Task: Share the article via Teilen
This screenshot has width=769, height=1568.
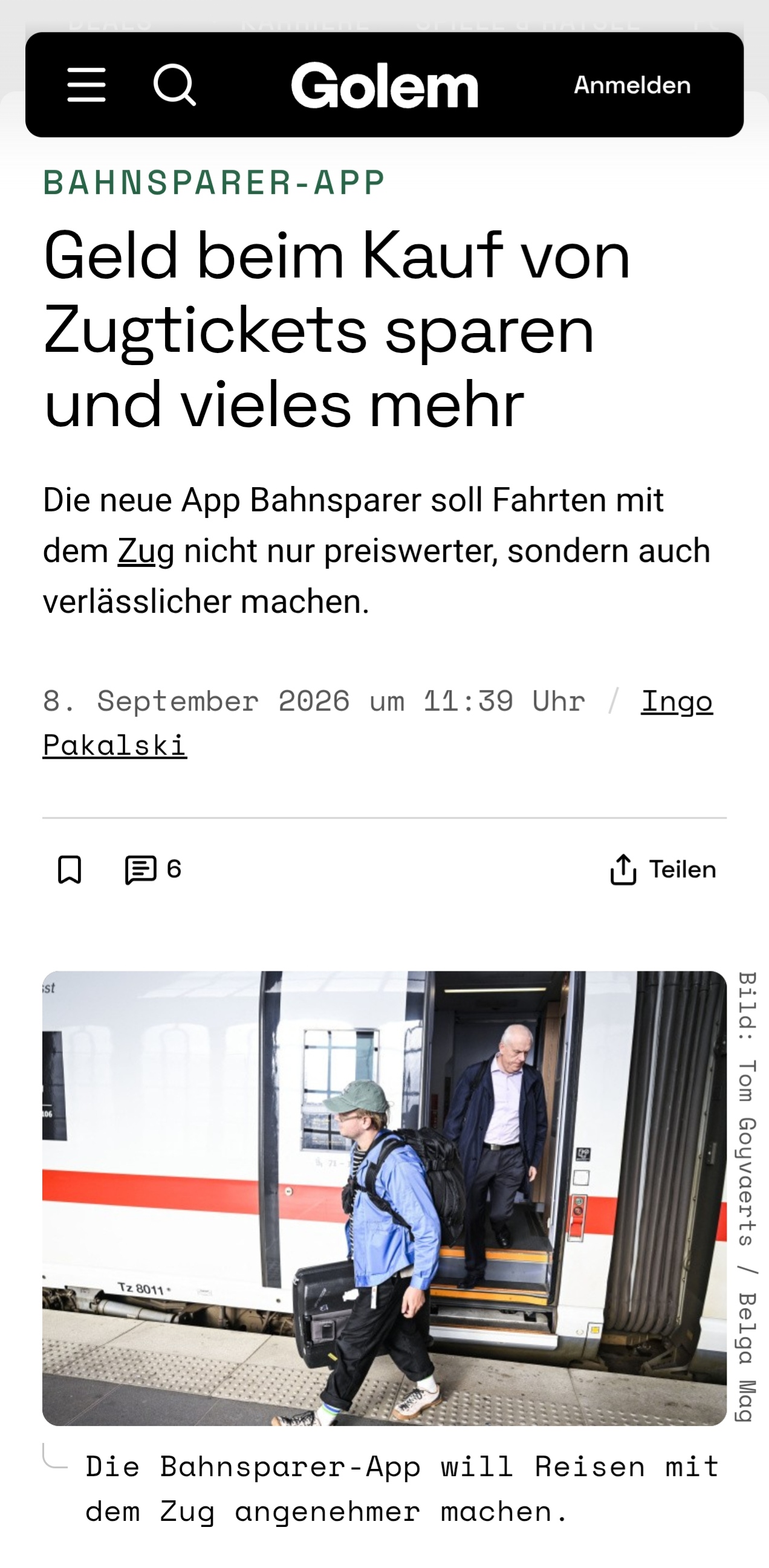Action: 663,869
